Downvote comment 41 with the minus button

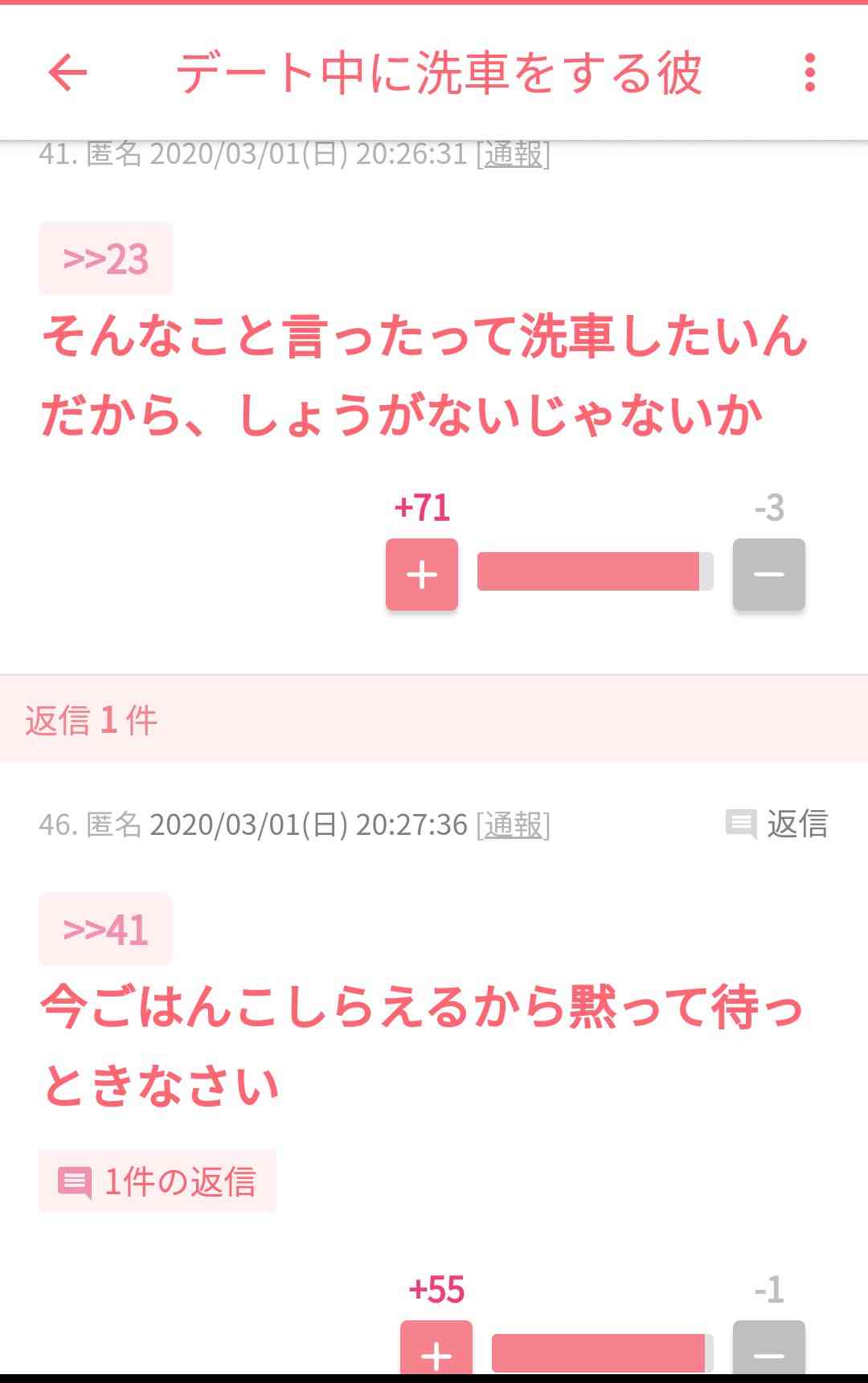pyautogui.click(x=768, y=575)
